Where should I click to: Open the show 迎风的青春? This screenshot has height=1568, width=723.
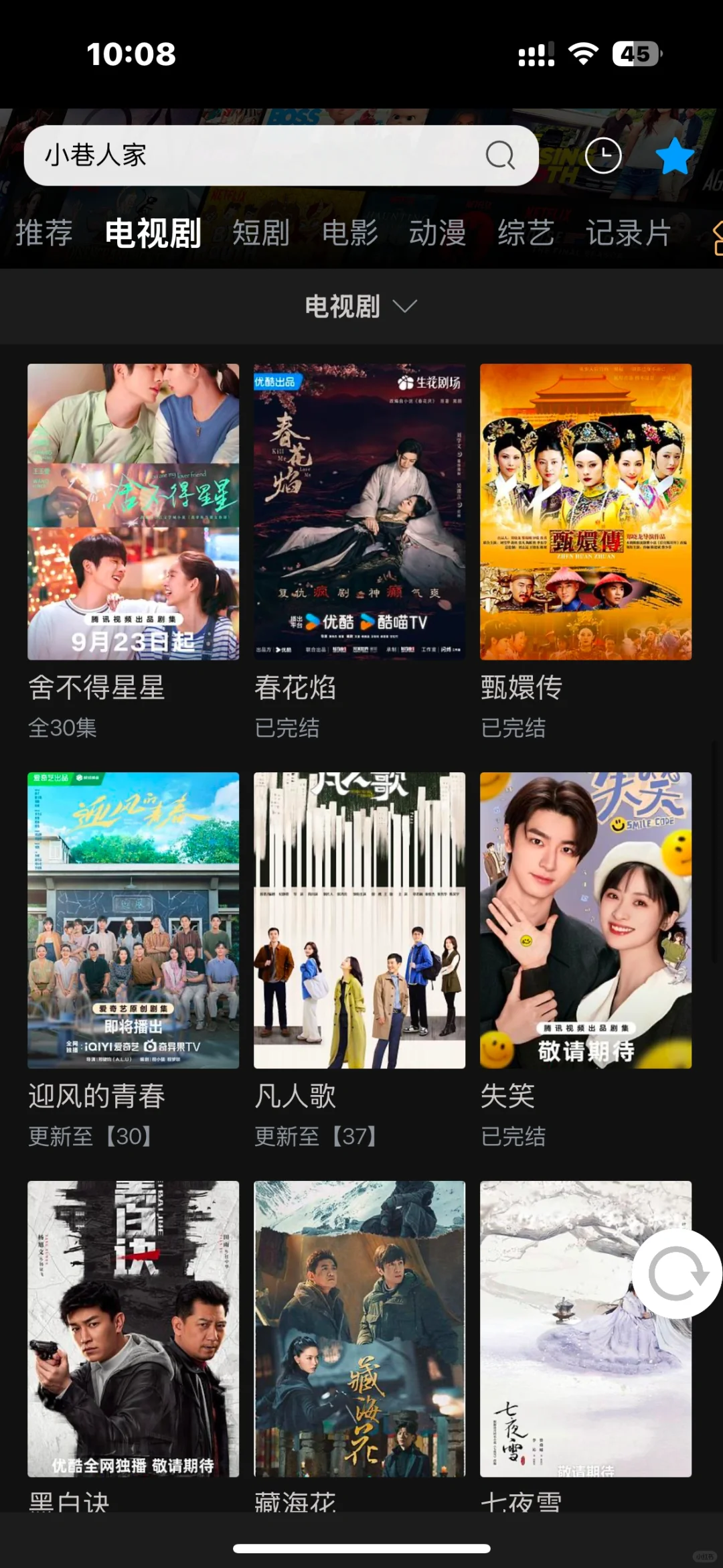tap(133, 920)
